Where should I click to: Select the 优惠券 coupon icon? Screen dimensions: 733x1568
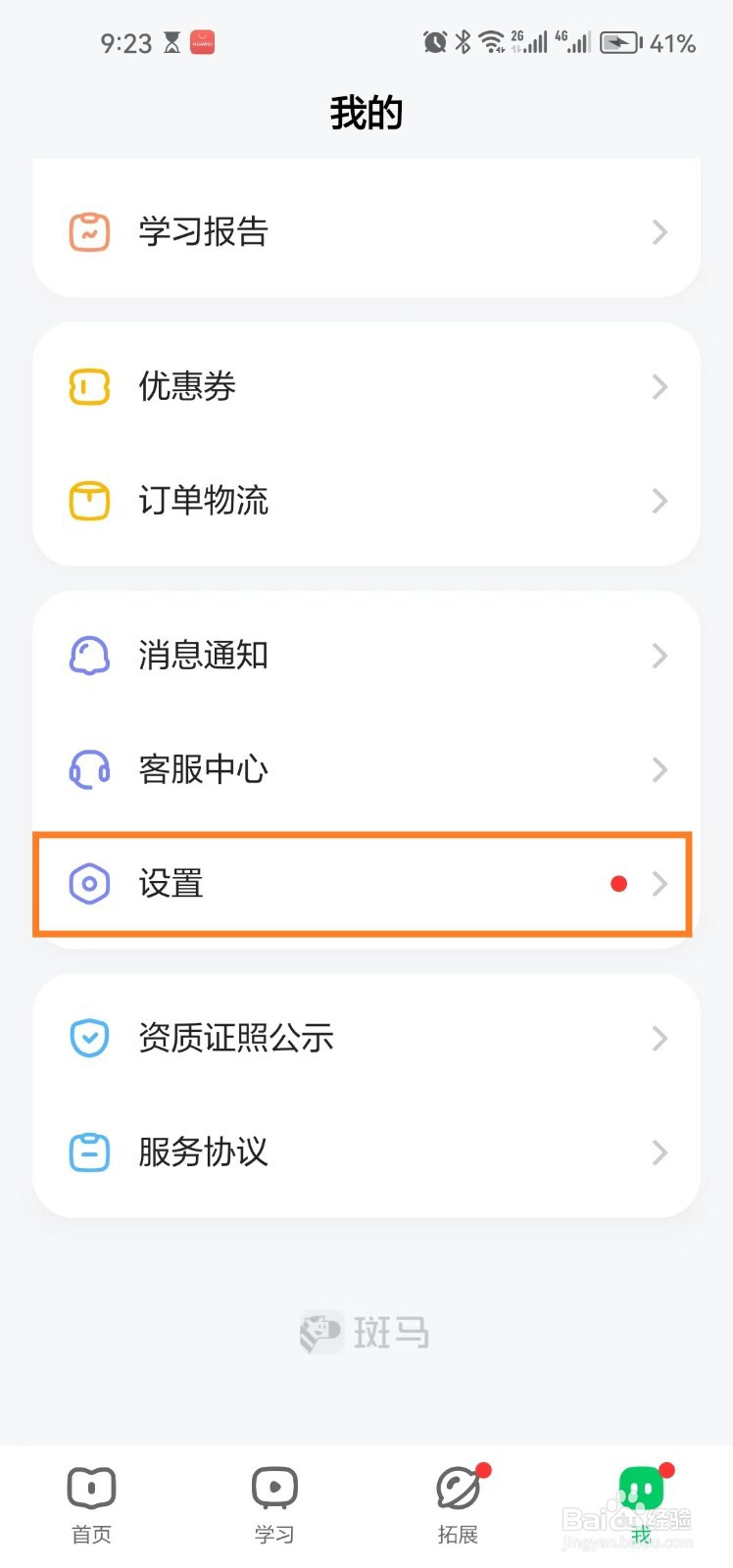click(x=89, y=386)
